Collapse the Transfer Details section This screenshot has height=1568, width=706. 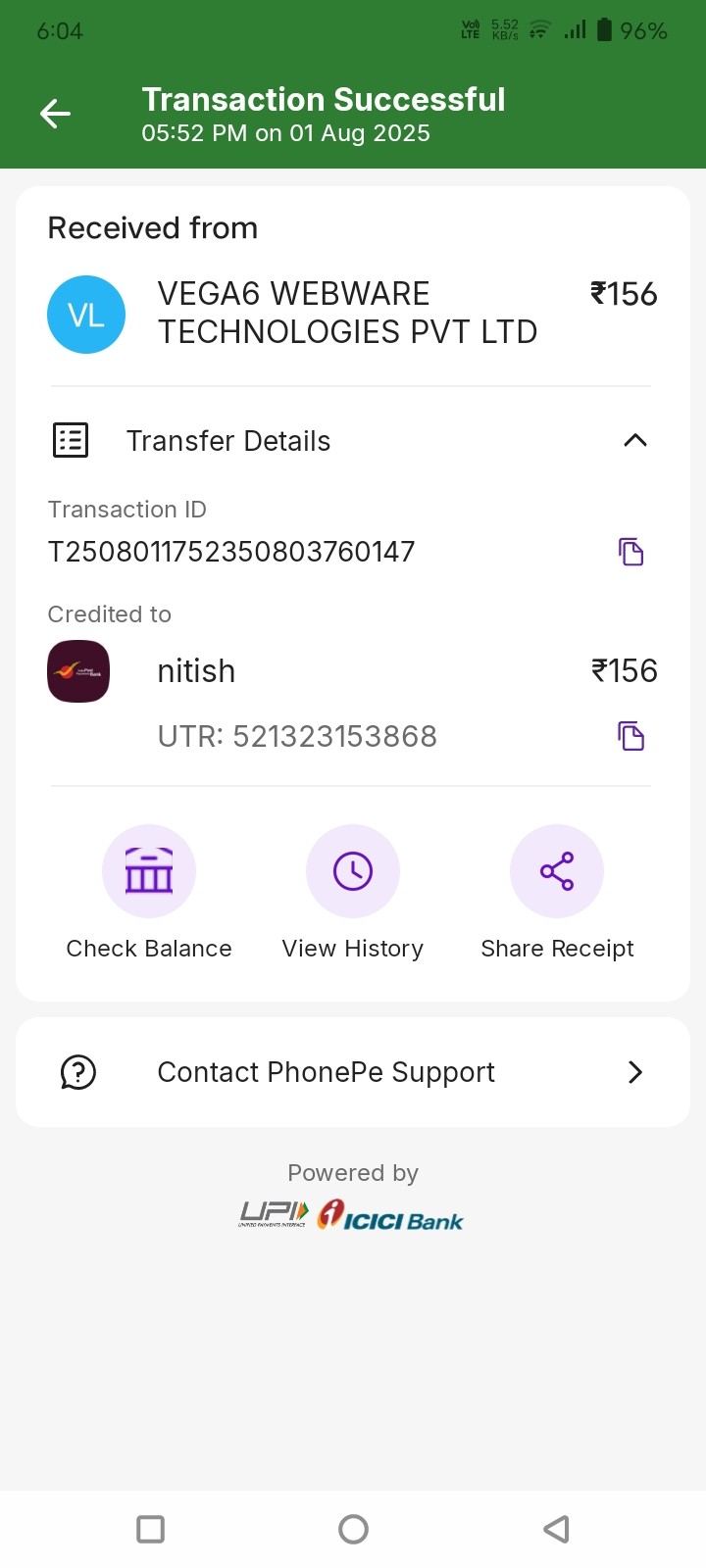click(x=634, y=440)
